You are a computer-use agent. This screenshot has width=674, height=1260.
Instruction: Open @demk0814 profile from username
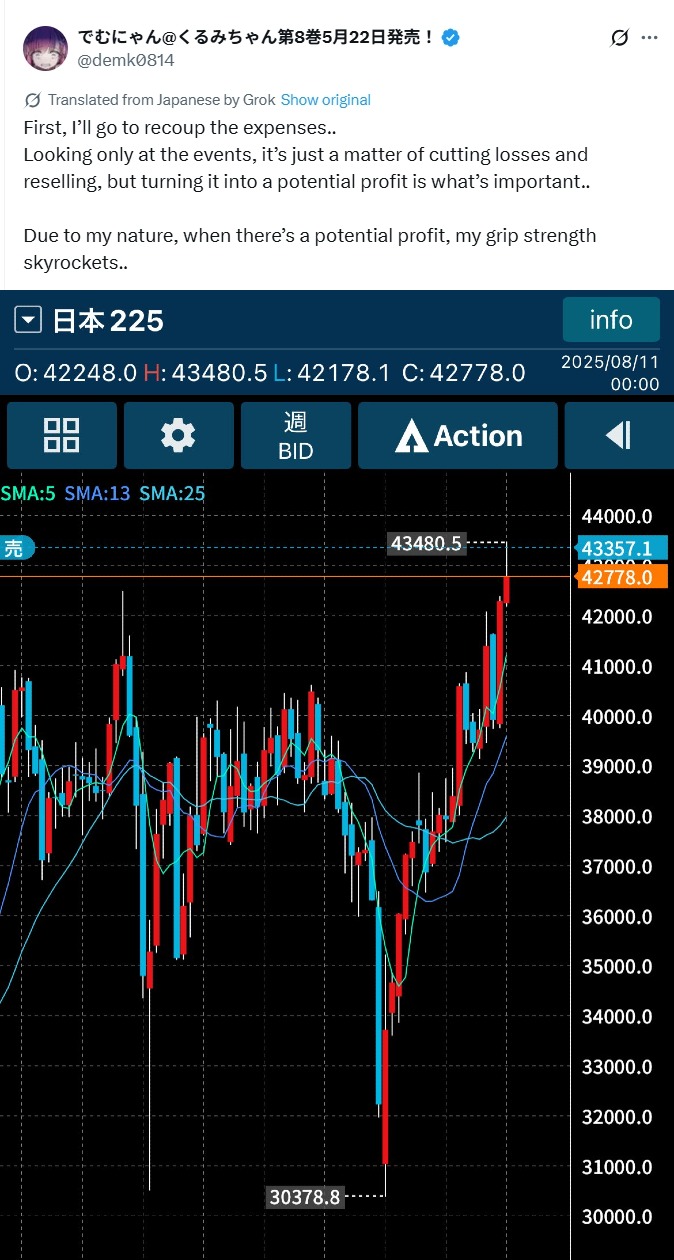point(126,60)
